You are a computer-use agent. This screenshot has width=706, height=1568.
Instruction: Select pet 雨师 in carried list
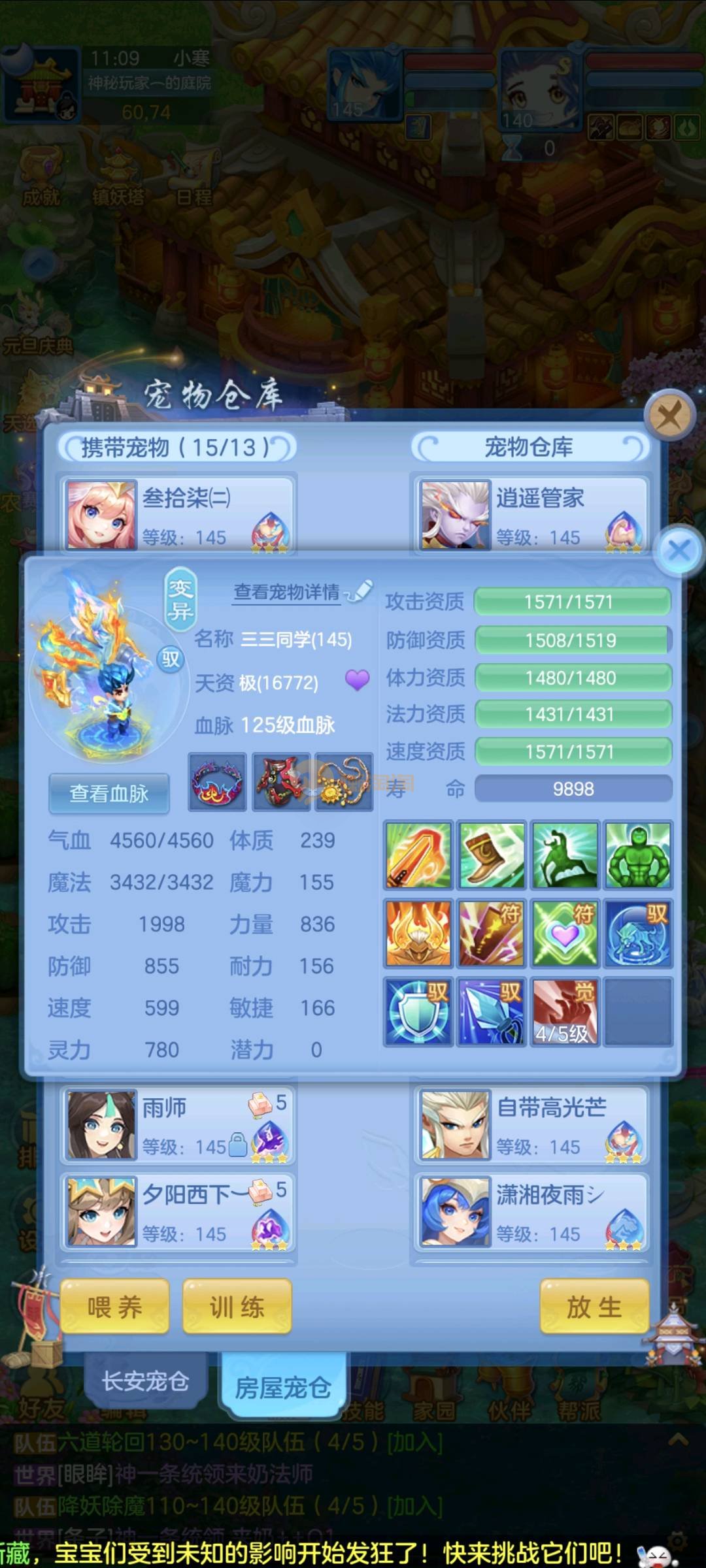pyautogui.click(x=177, y=1125)
